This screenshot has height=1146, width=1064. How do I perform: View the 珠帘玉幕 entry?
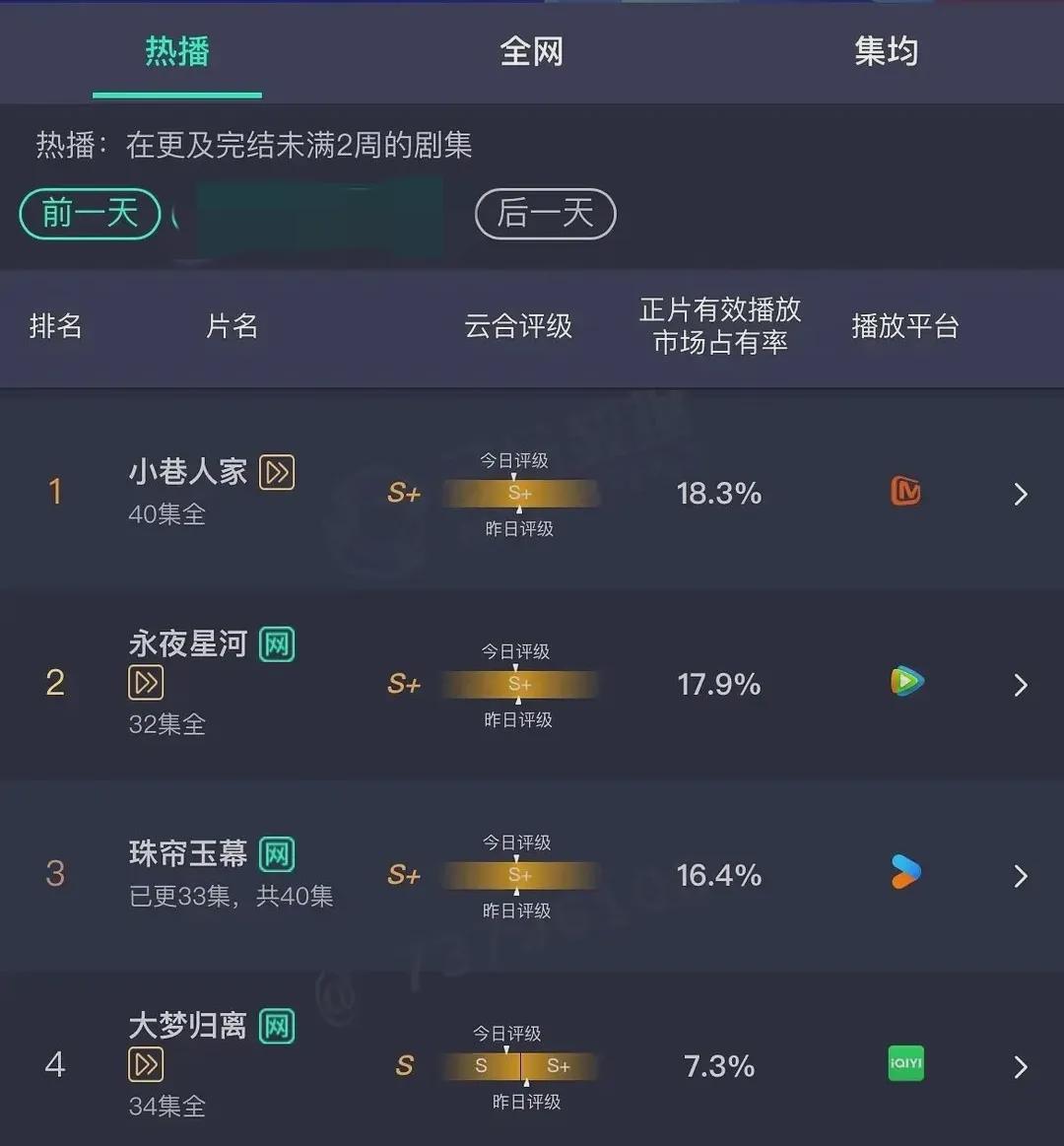1020,876
